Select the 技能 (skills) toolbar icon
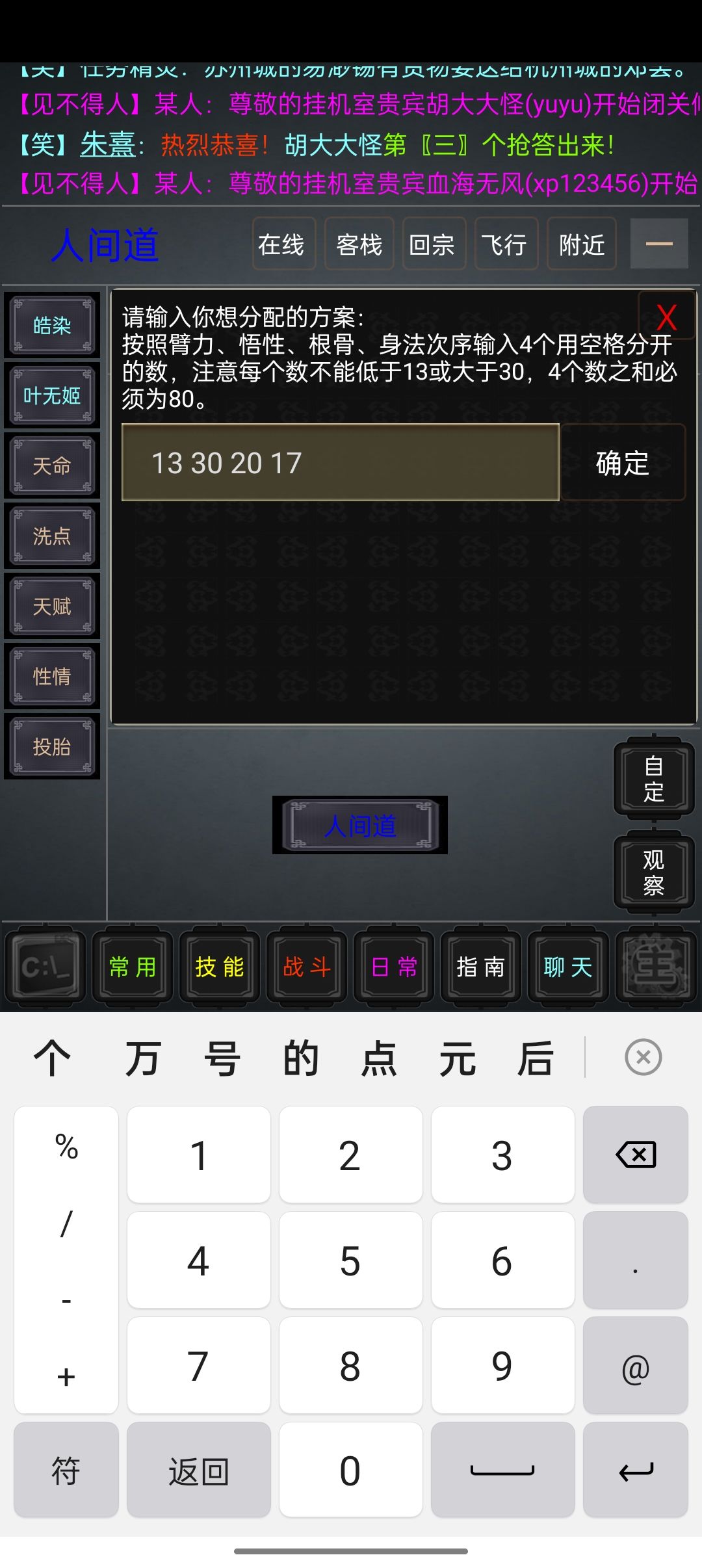The image size is (702, 1568). click(x=219, y=967)
